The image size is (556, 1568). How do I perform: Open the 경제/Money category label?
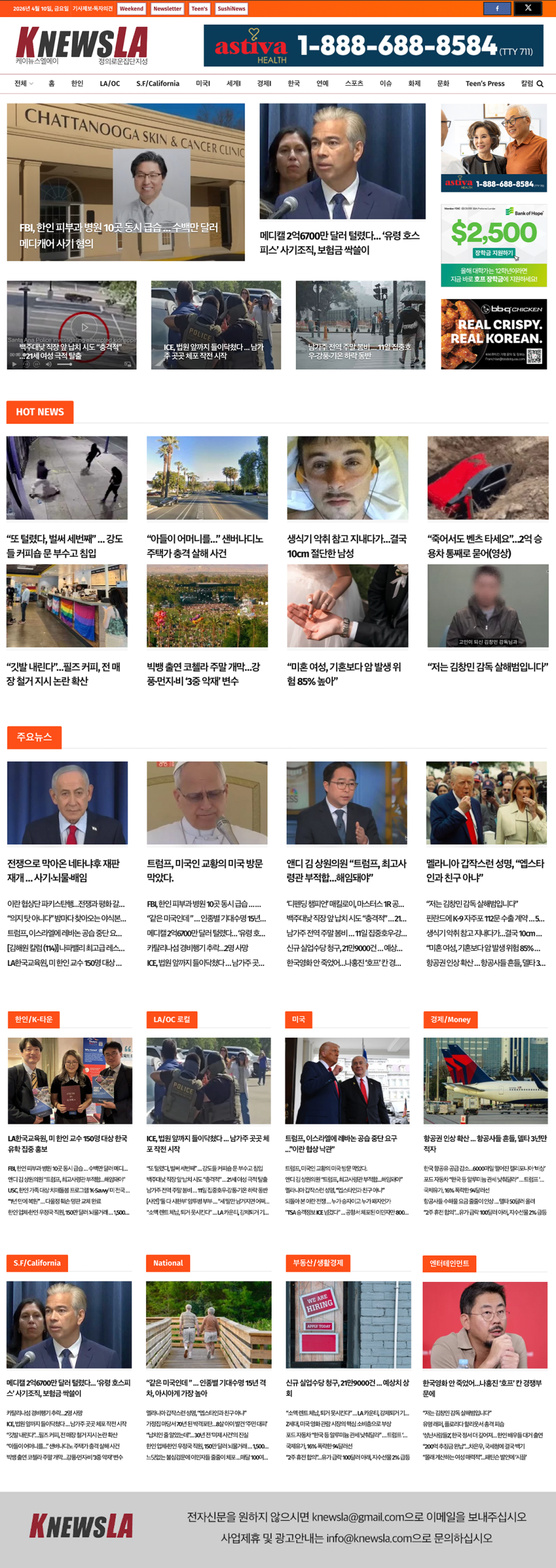[450, 1019]
